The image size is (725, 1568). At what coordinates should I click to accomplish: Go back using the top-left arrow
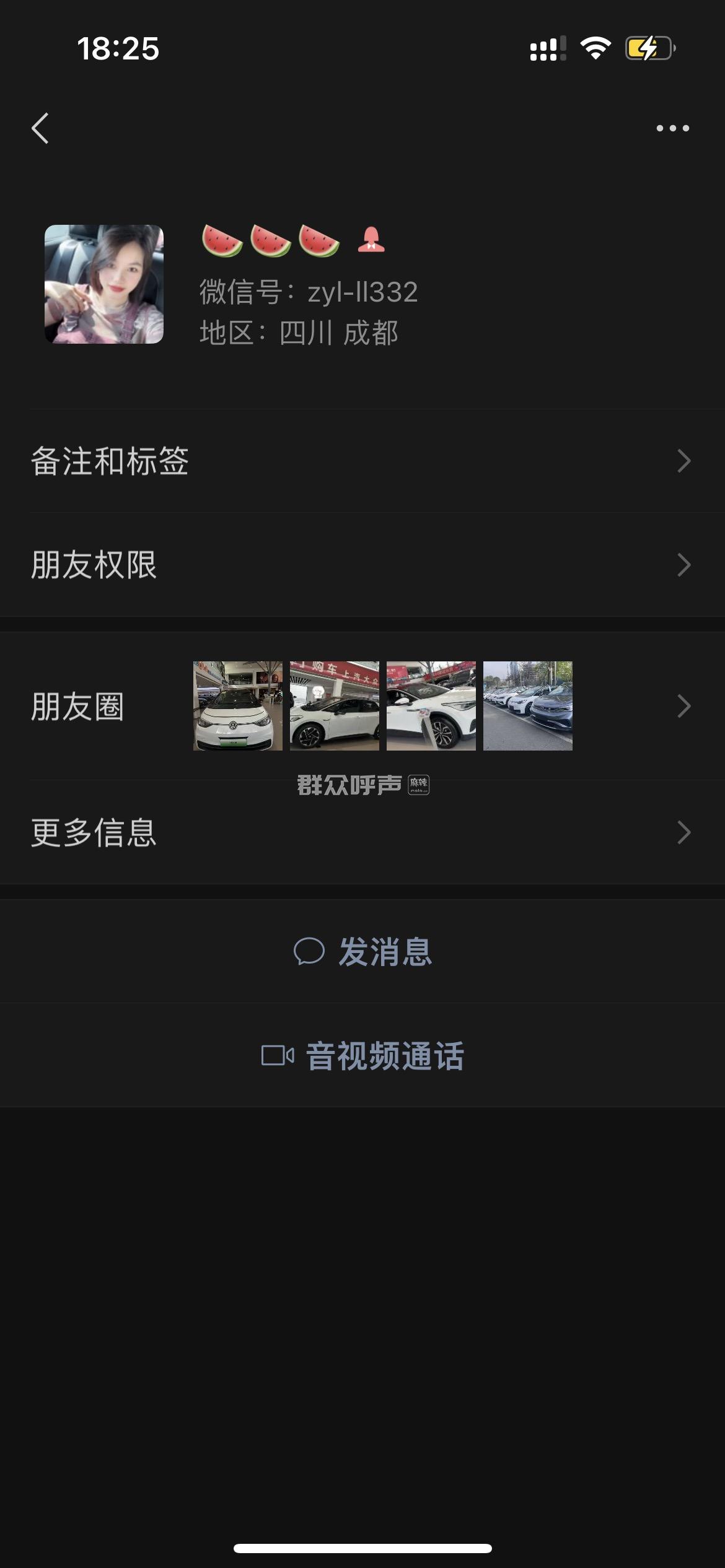pos(40,128)
